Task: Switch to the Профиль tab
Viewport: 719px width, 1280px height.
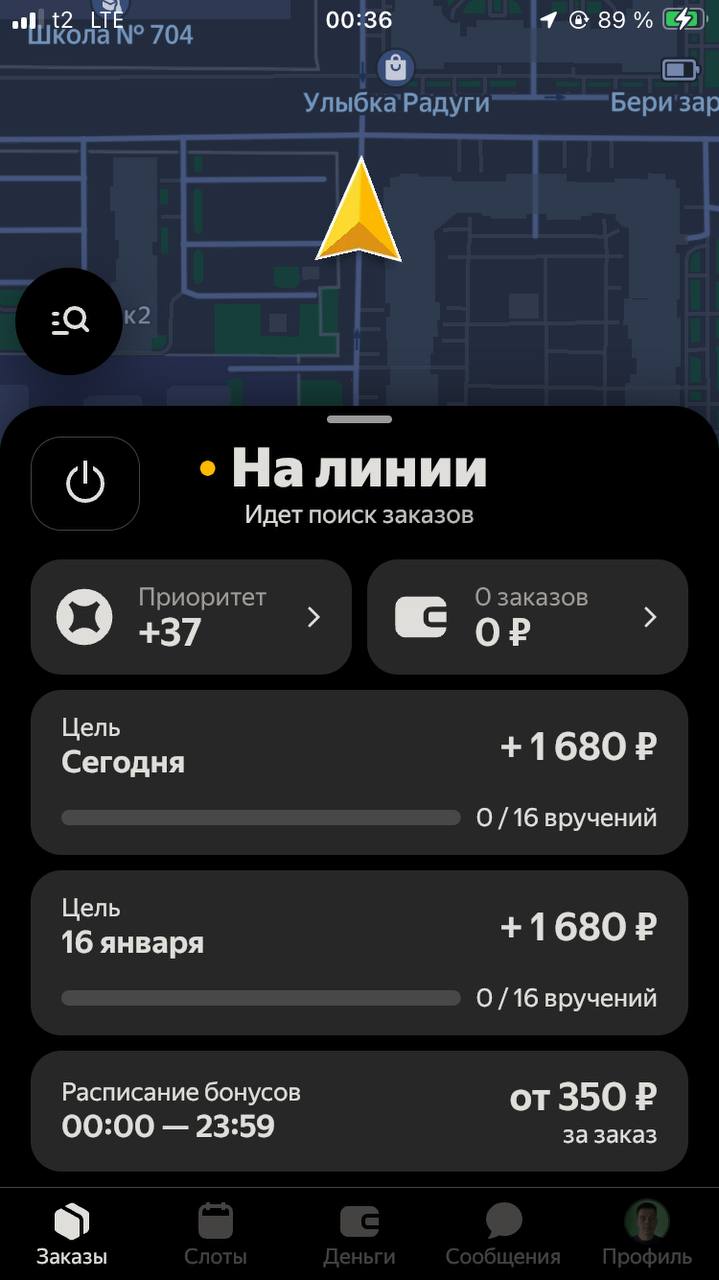Action: [x=646, y=1235]
